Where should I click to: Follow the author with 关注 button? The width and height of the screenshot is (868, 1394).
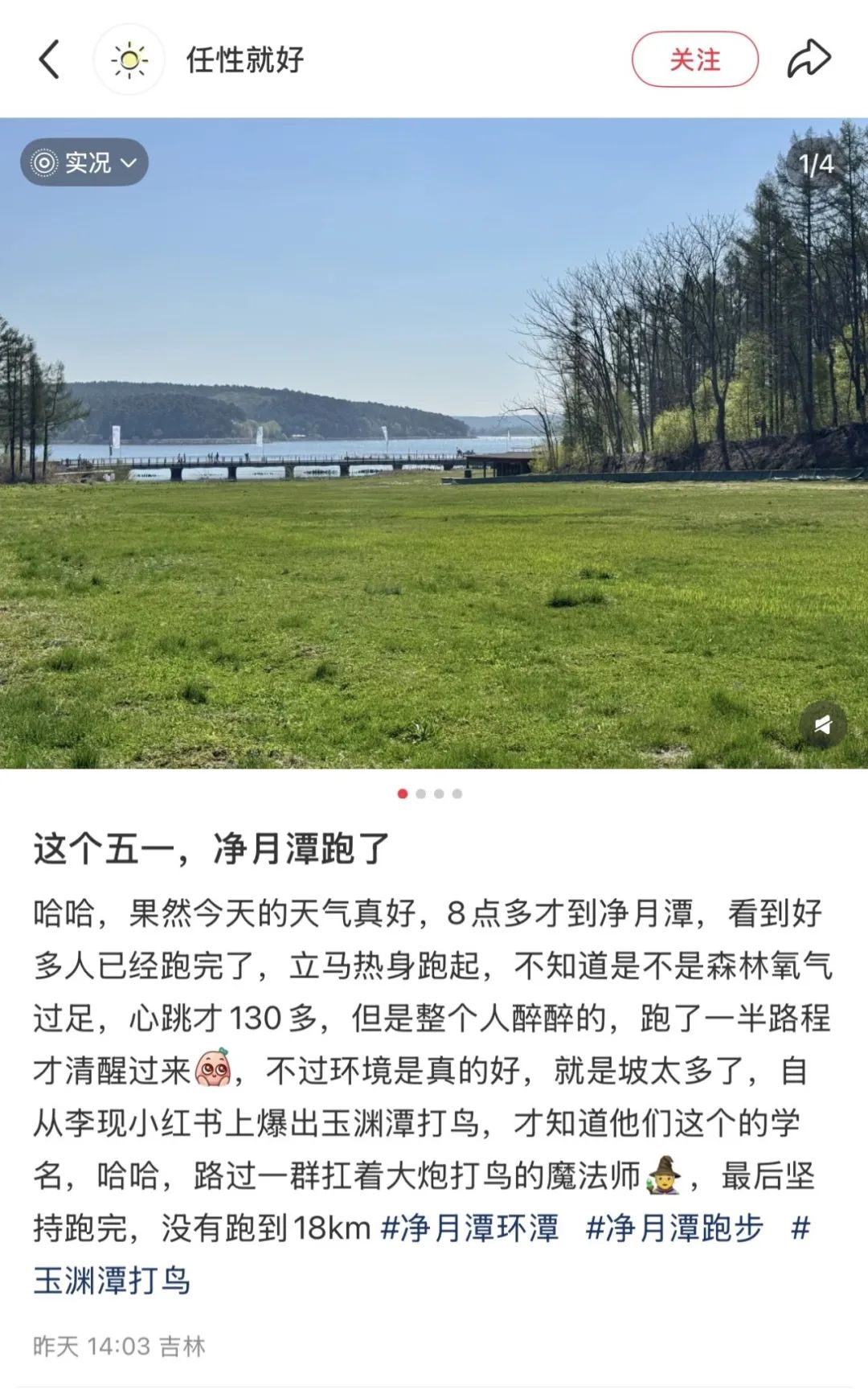pos(694,60)
